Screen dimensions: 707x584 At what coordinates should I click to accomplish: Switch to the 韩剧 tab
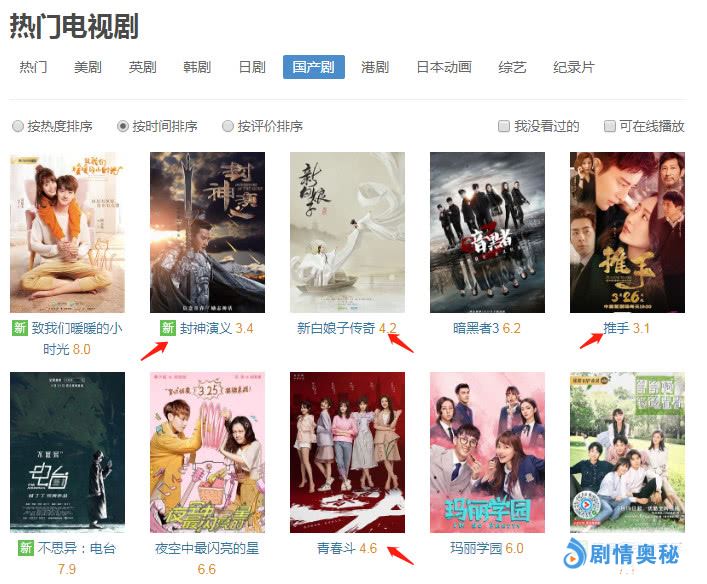pos(197,67)
